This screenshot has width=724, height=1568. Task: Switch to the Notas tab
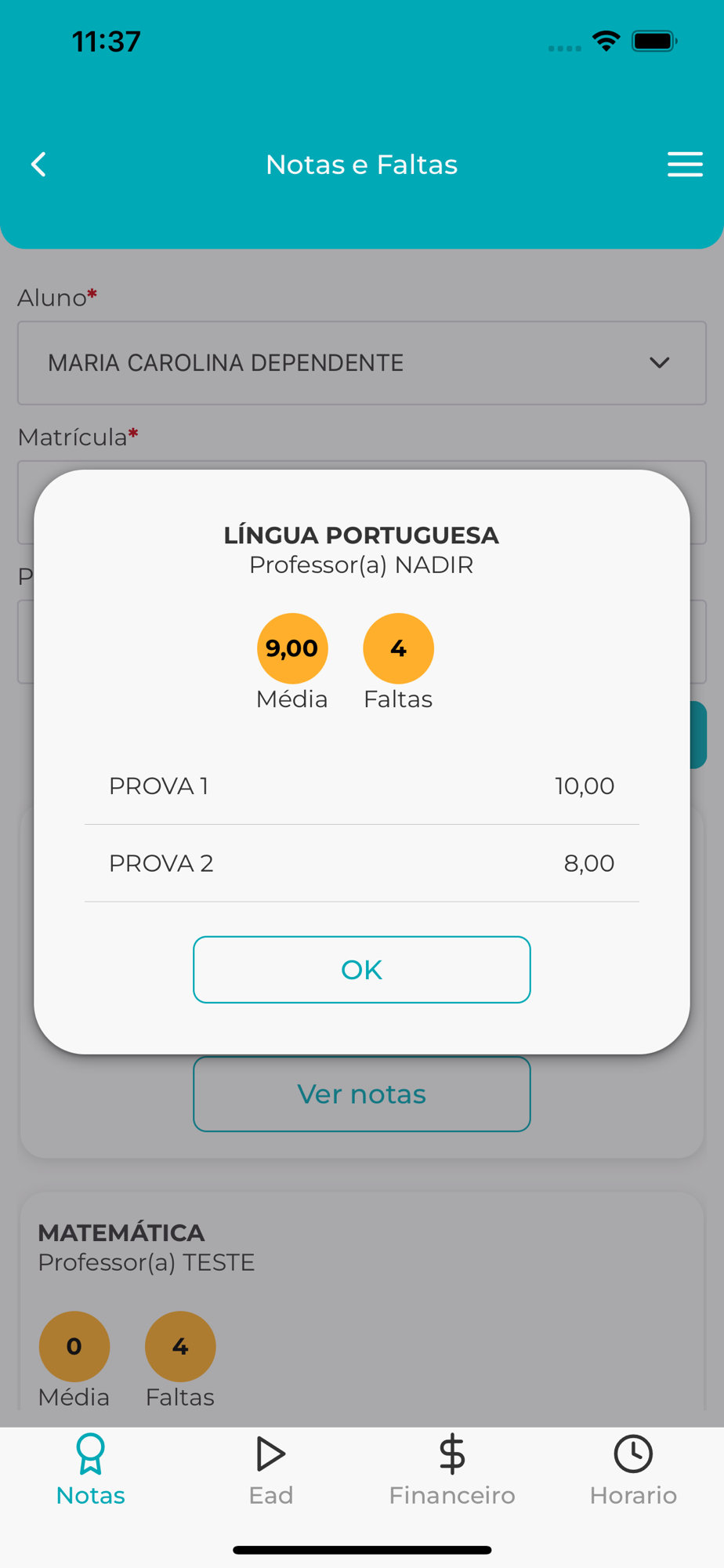point(91,1471)
